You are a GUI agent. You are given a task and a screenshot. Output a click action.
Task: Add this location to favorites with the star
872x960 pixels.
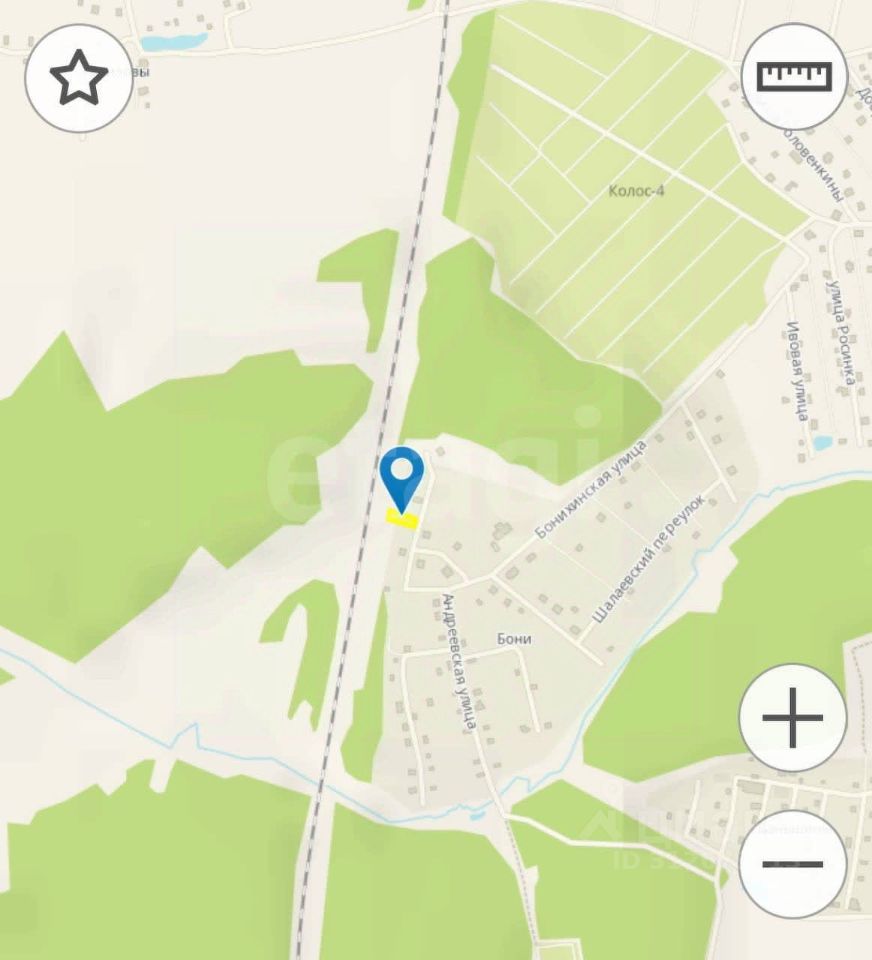pyautogui.click(x=79, y=79)
